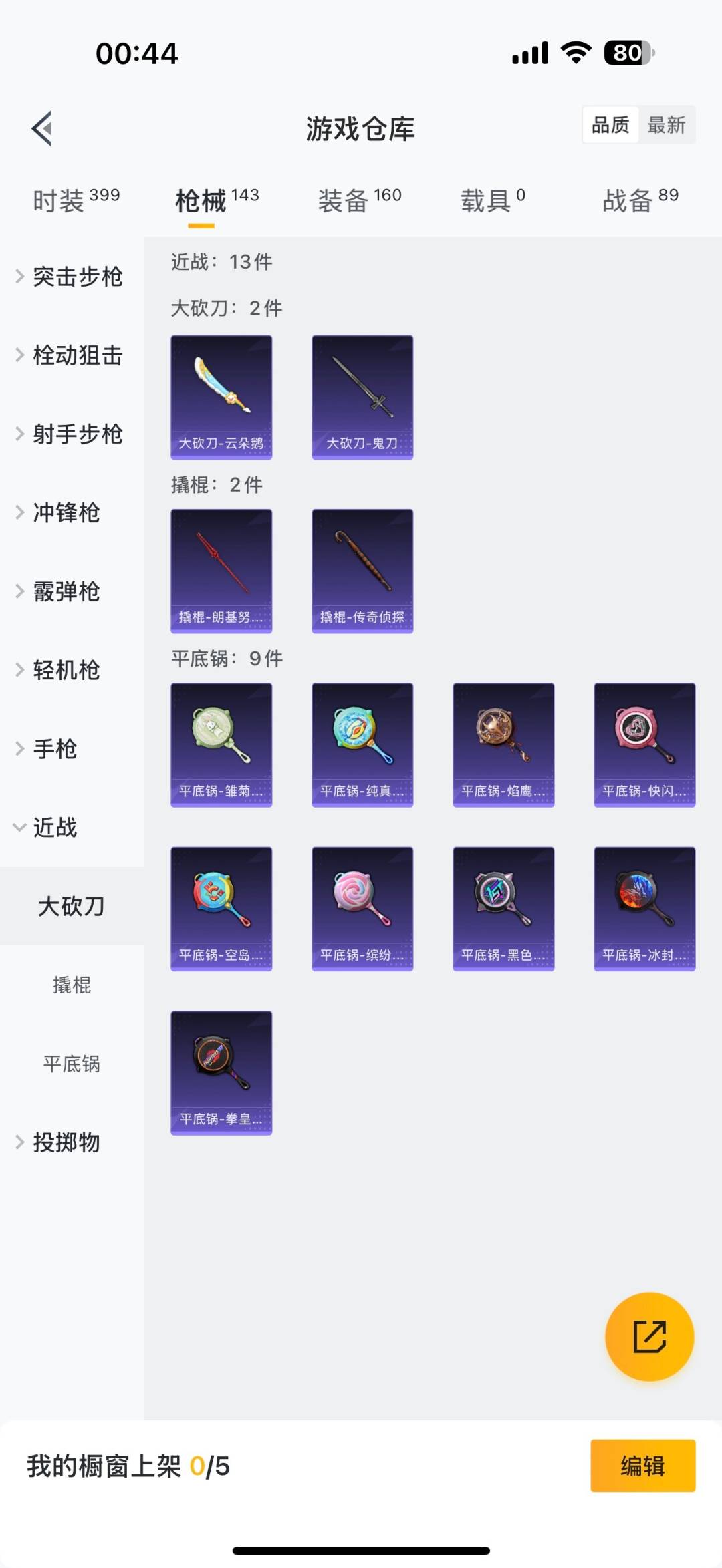Screen dimensions: 722x1568
Task: Expand the 栓动狙击 category
Action: [x=70, y=355]
